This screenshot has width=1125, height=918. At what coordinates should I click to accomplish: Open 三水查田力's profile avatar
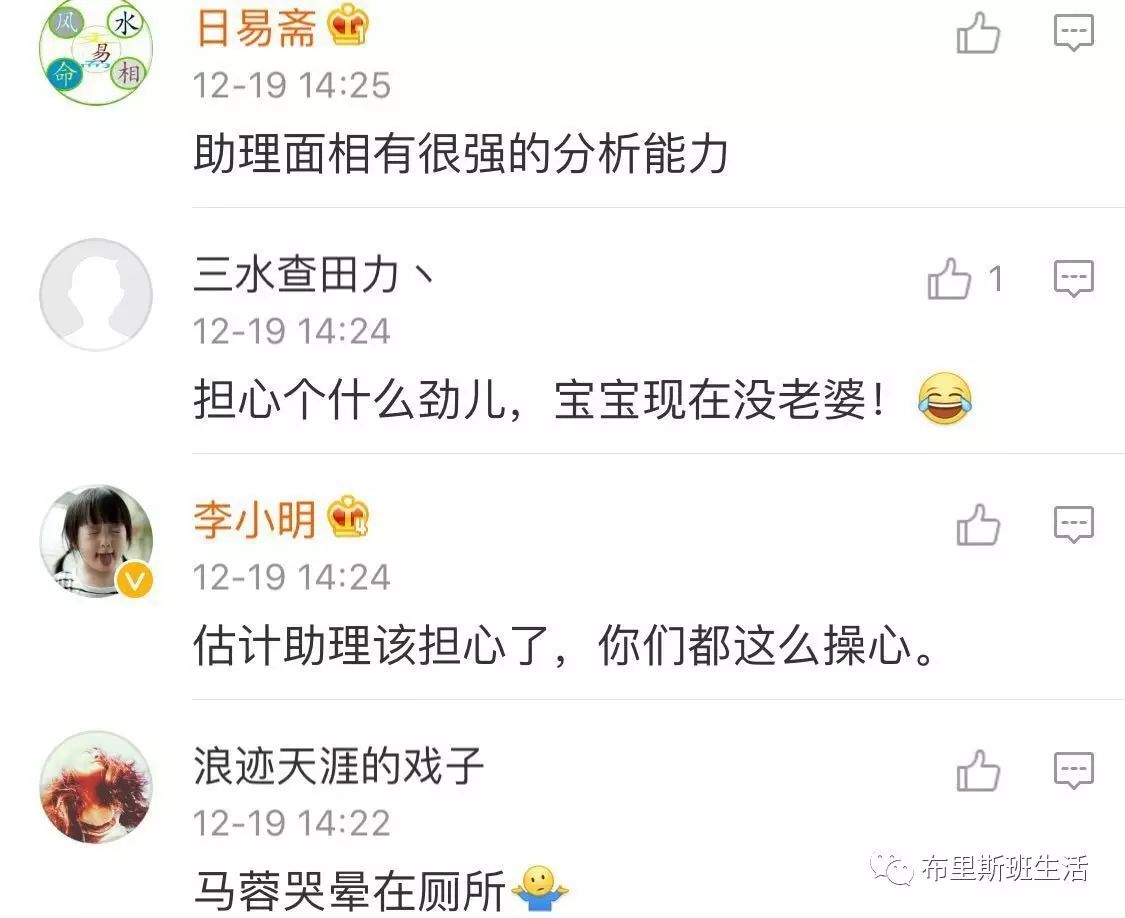[x=95, y=294]
